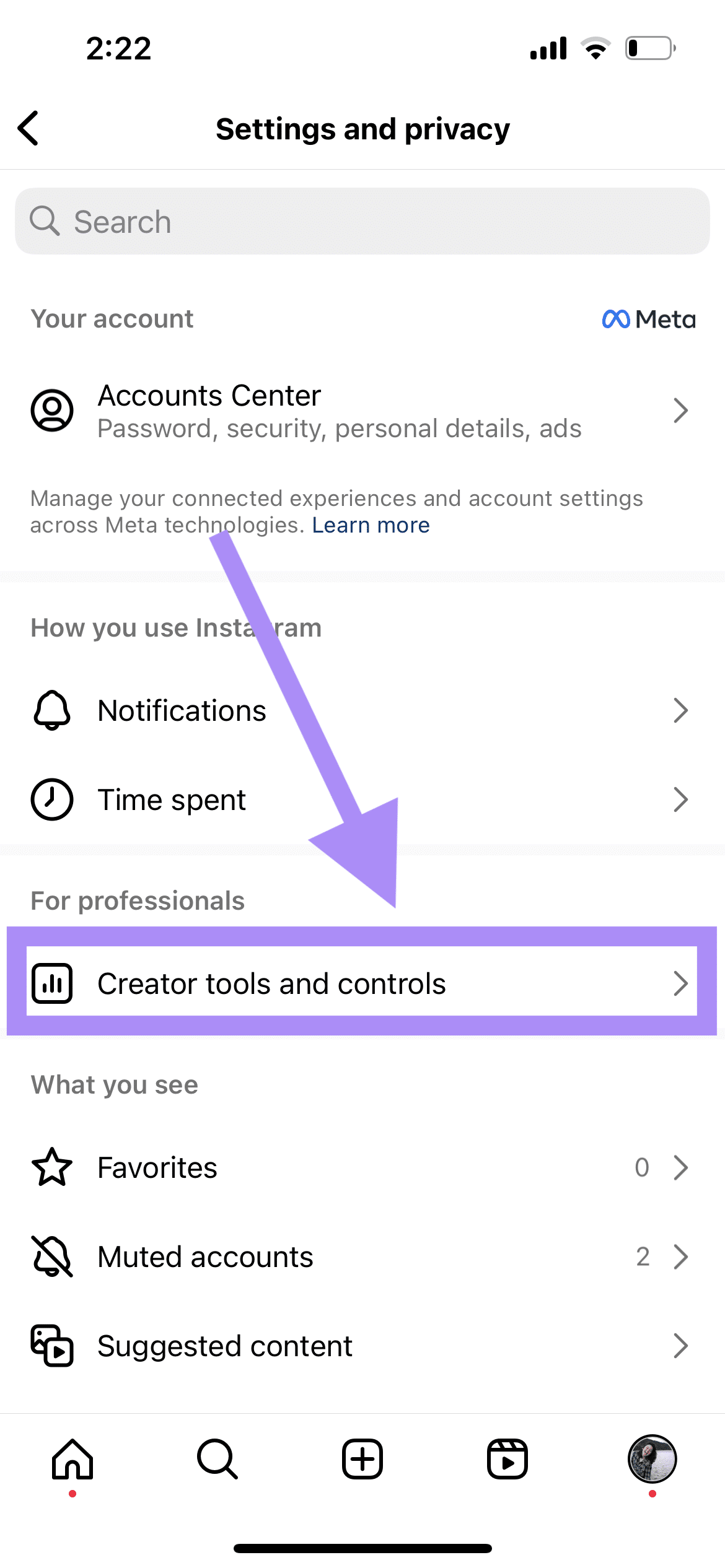Switch to the Search explore tab

pyautogui.click(x=217, y=1459)
